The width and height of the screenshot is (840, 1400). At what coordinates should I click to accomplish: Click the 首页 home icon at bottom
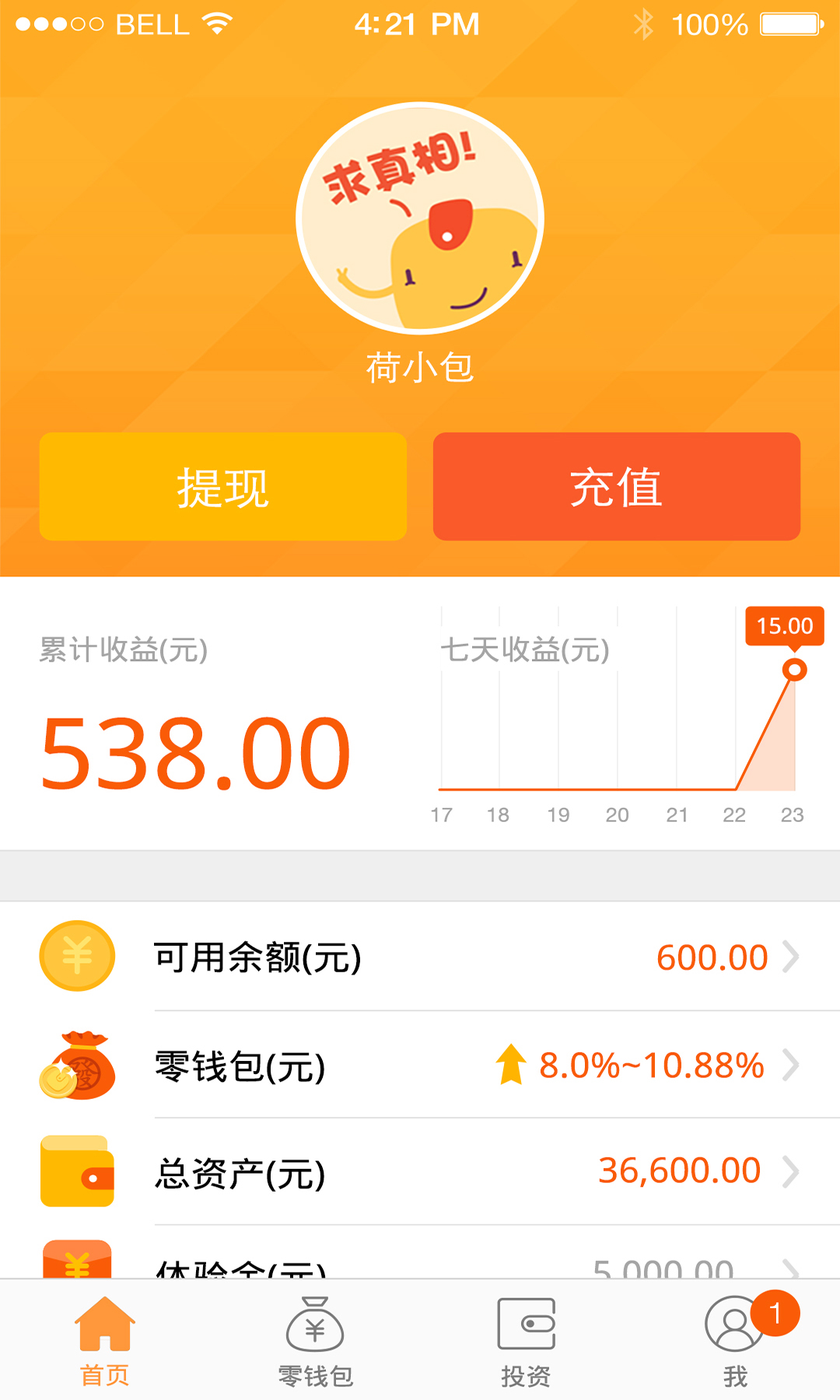pos(107,1322)
